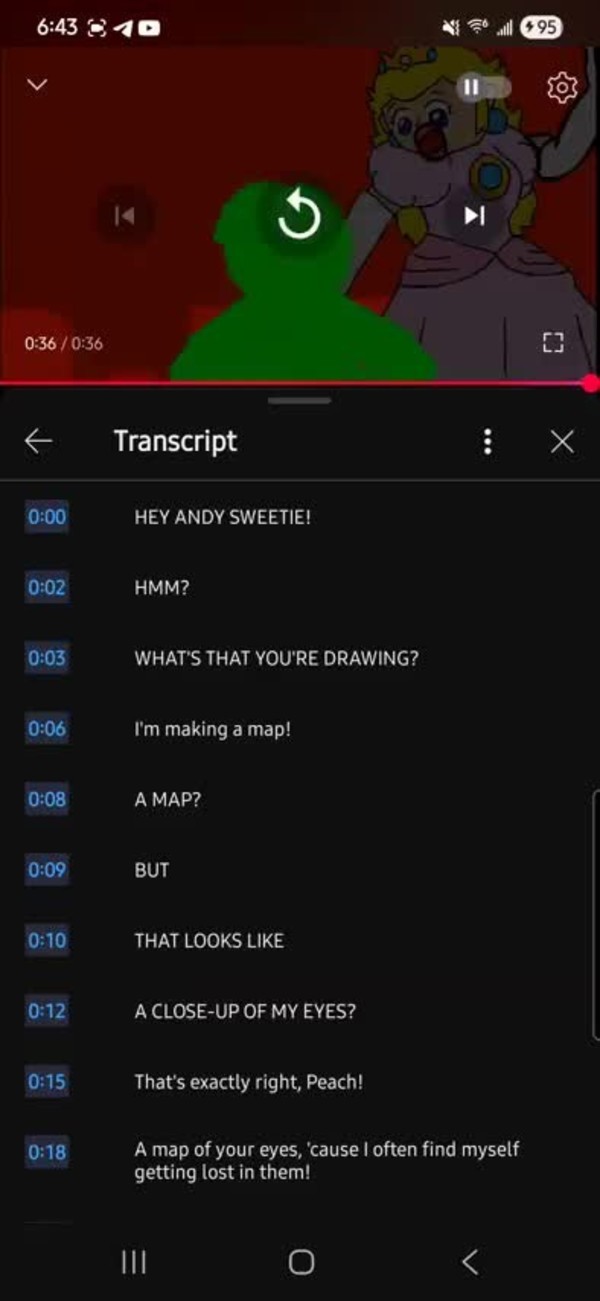Replay the video
The image size is (600, 1301).
pos(298,217)
